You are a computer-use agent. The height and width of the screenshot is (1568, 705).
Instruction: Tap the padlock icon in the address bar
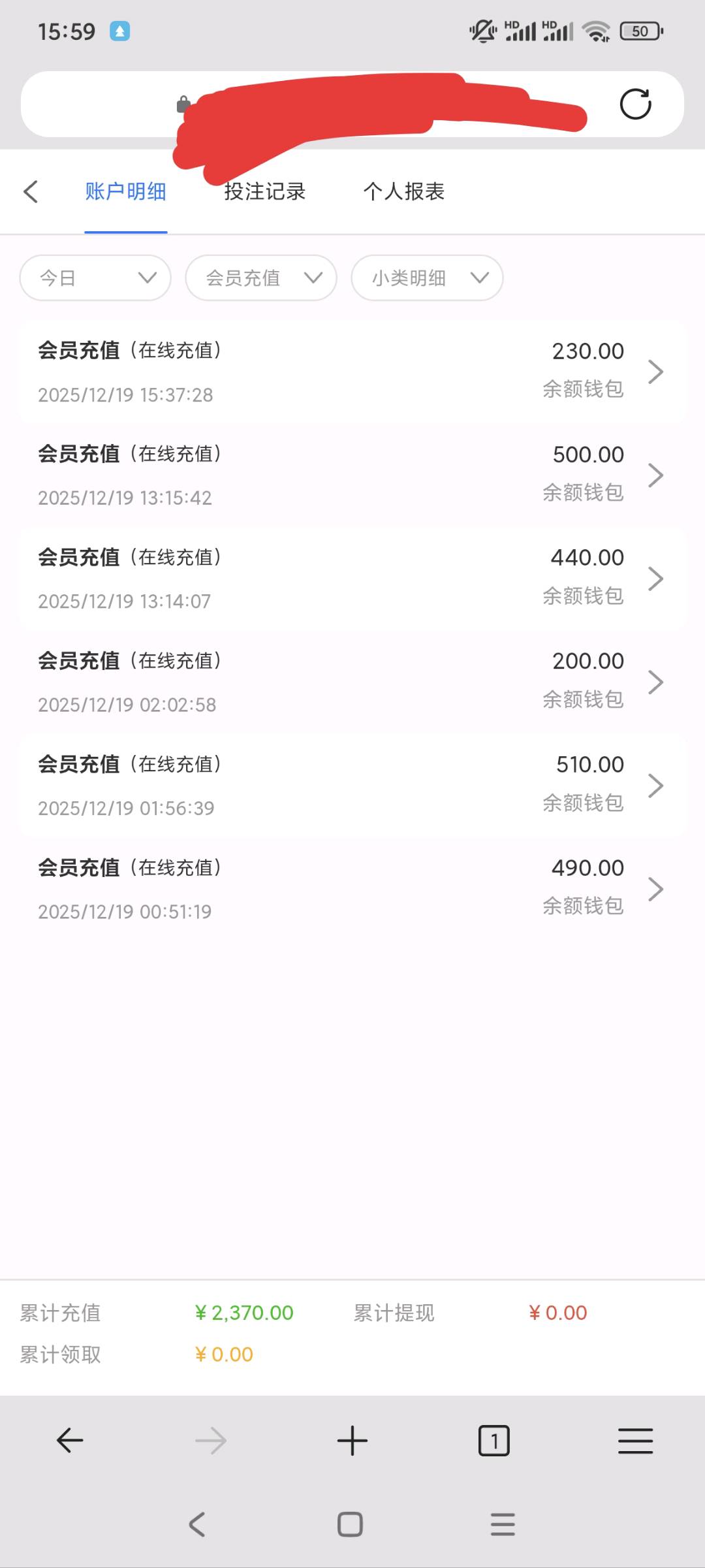point(183,103)
